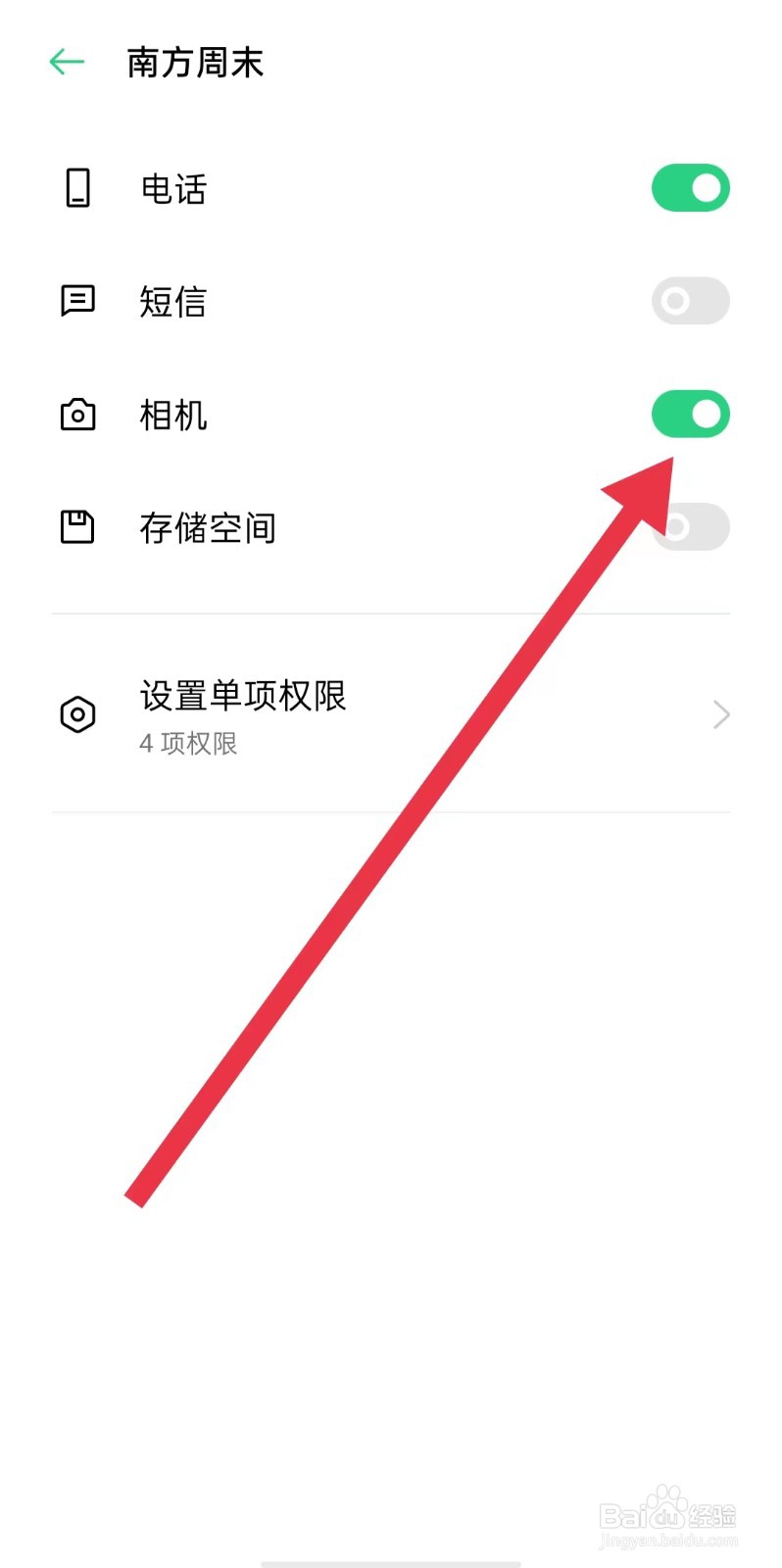Image resolution: width=782 pixels, height=1568 pixels.
Task: Click the storage disk icon
Action: tap(78, 527)
